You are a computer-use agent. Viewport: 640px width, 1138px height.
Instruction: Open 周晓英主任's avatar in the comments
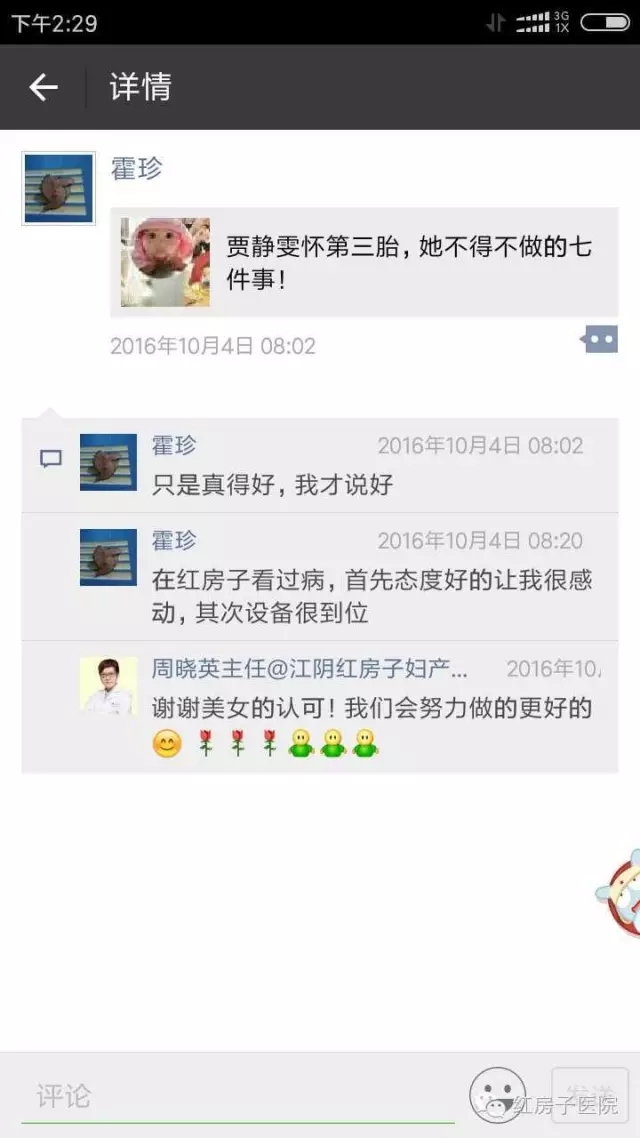pos(108,685)
